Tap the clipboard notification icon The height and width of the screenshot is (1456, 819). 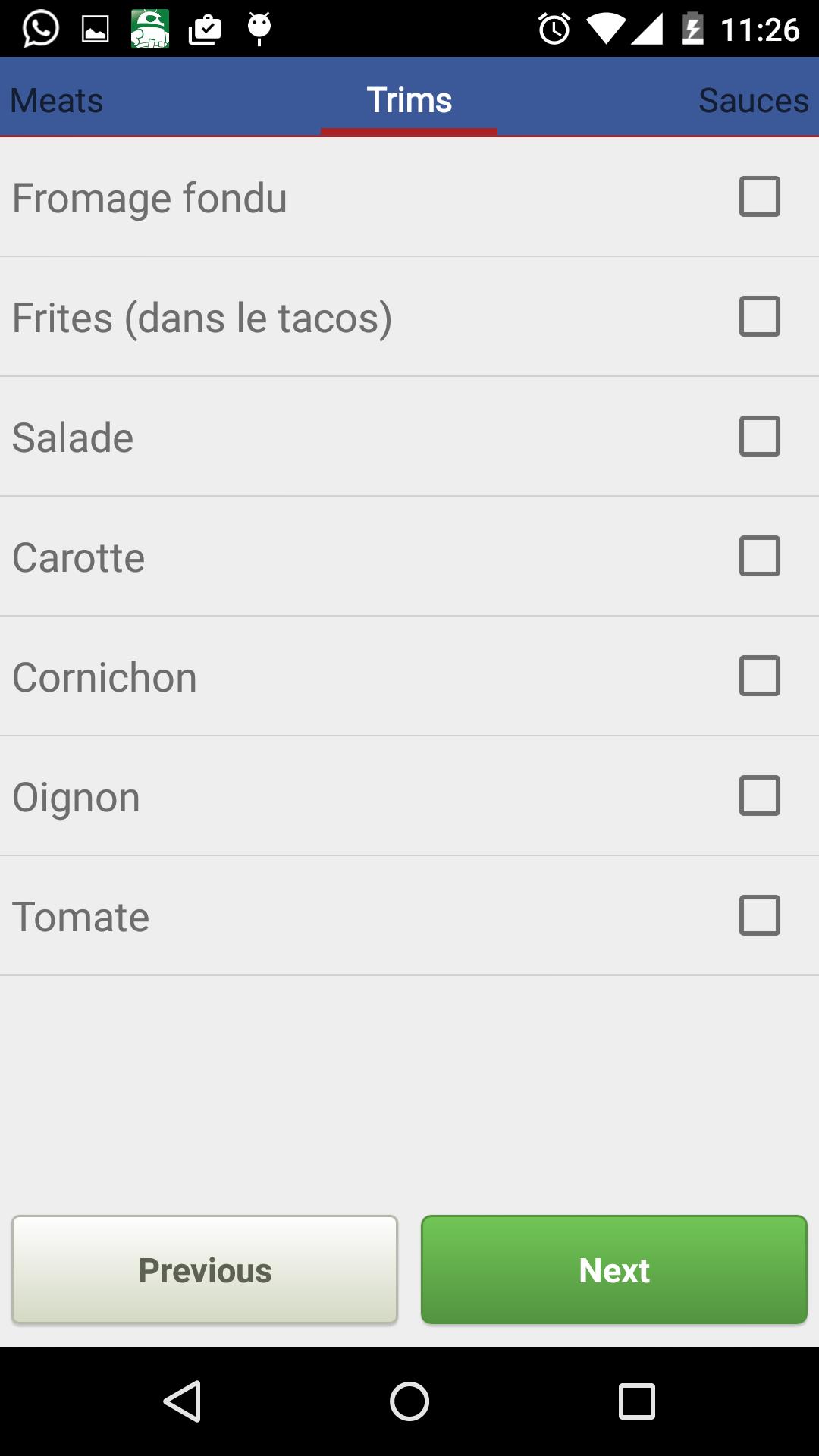pyautogui.click(x=205, y=27)
